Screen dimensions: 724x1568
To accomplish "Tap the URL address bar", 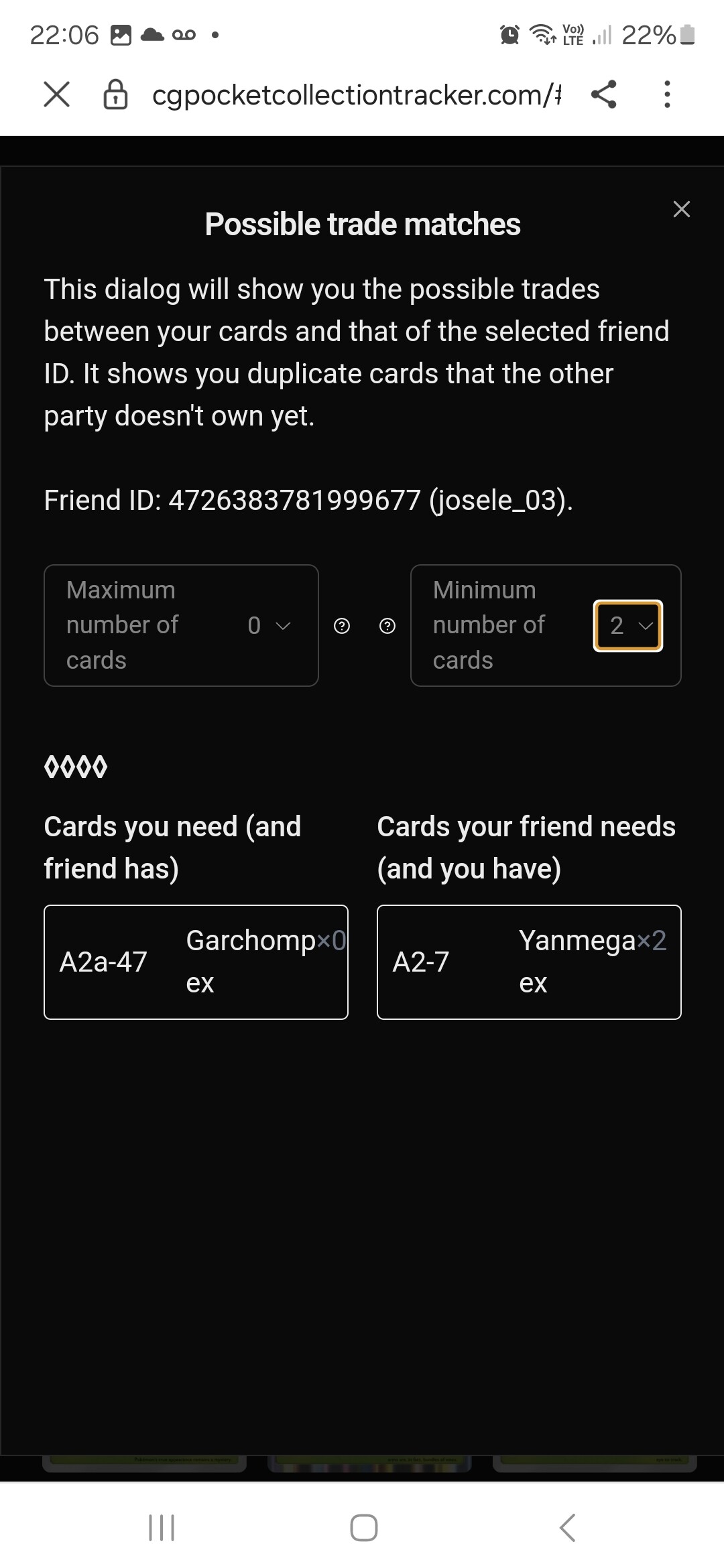I will tap(356, 94).
